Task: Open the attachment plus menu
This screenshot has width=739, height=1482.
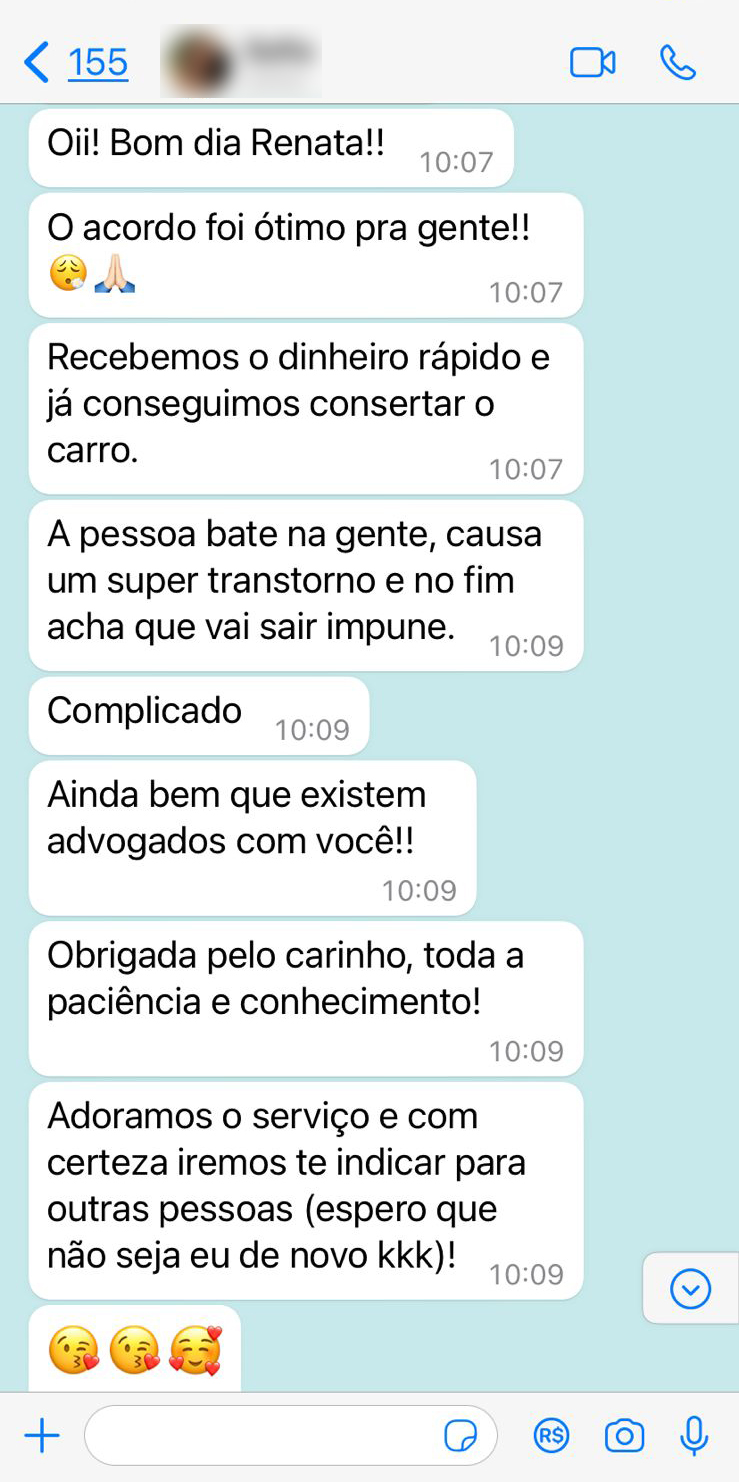Action: click(x=41, y=1437)
